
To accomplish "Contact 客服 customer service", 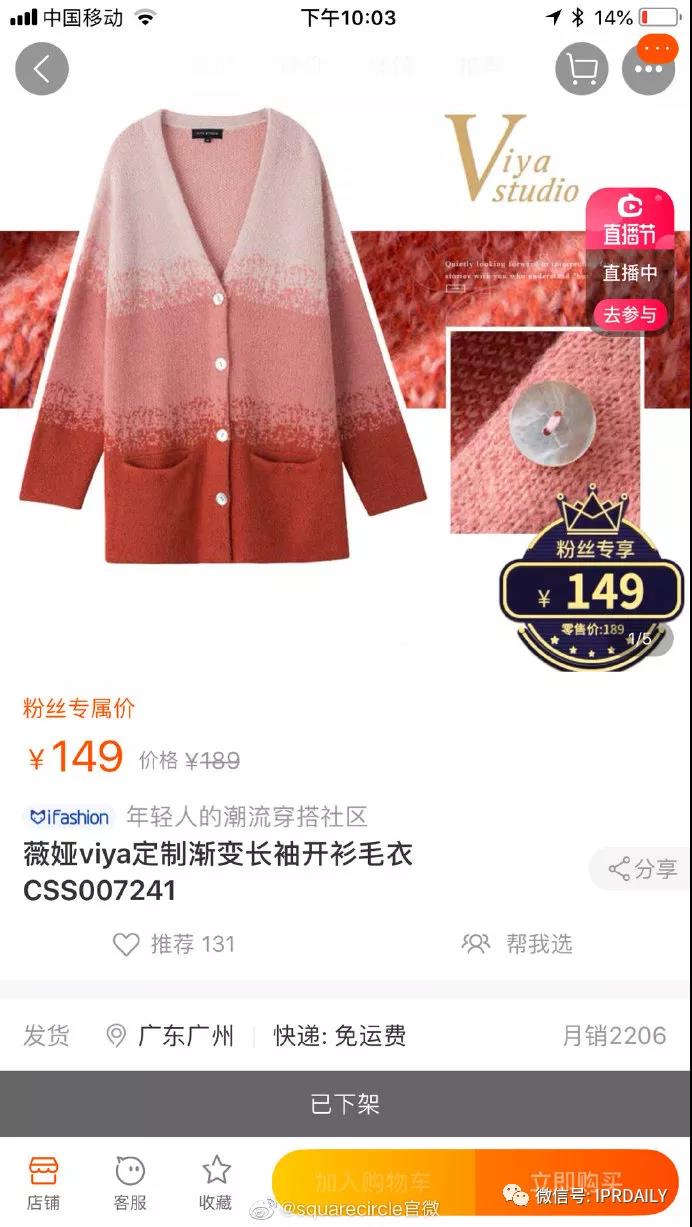I will coord(130,1183).
